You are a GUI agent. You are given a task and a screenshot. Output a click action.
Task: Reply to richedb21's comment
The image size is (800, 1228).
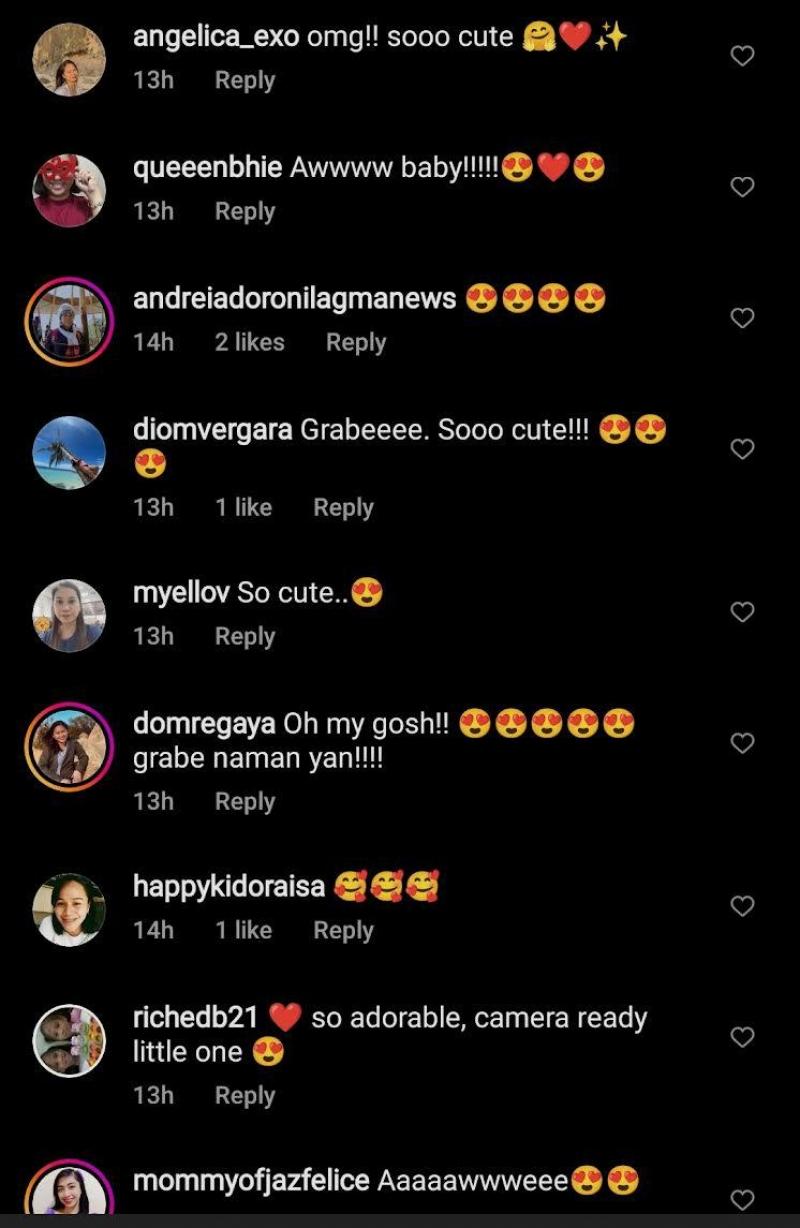pyautogui.click(x=244, y=1096)
